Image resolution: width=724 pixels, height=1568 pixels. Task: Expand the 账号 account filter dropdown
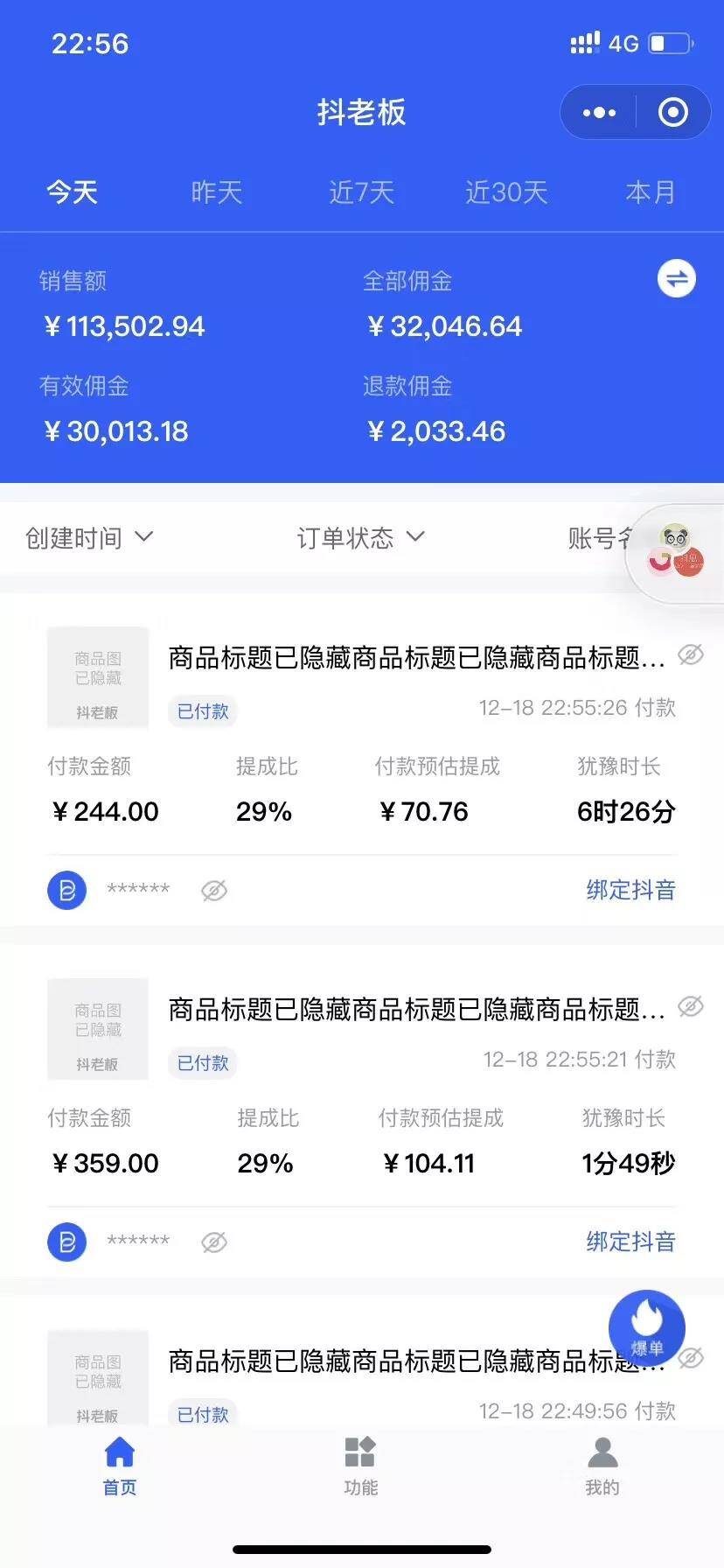click(x=593, y=537)
